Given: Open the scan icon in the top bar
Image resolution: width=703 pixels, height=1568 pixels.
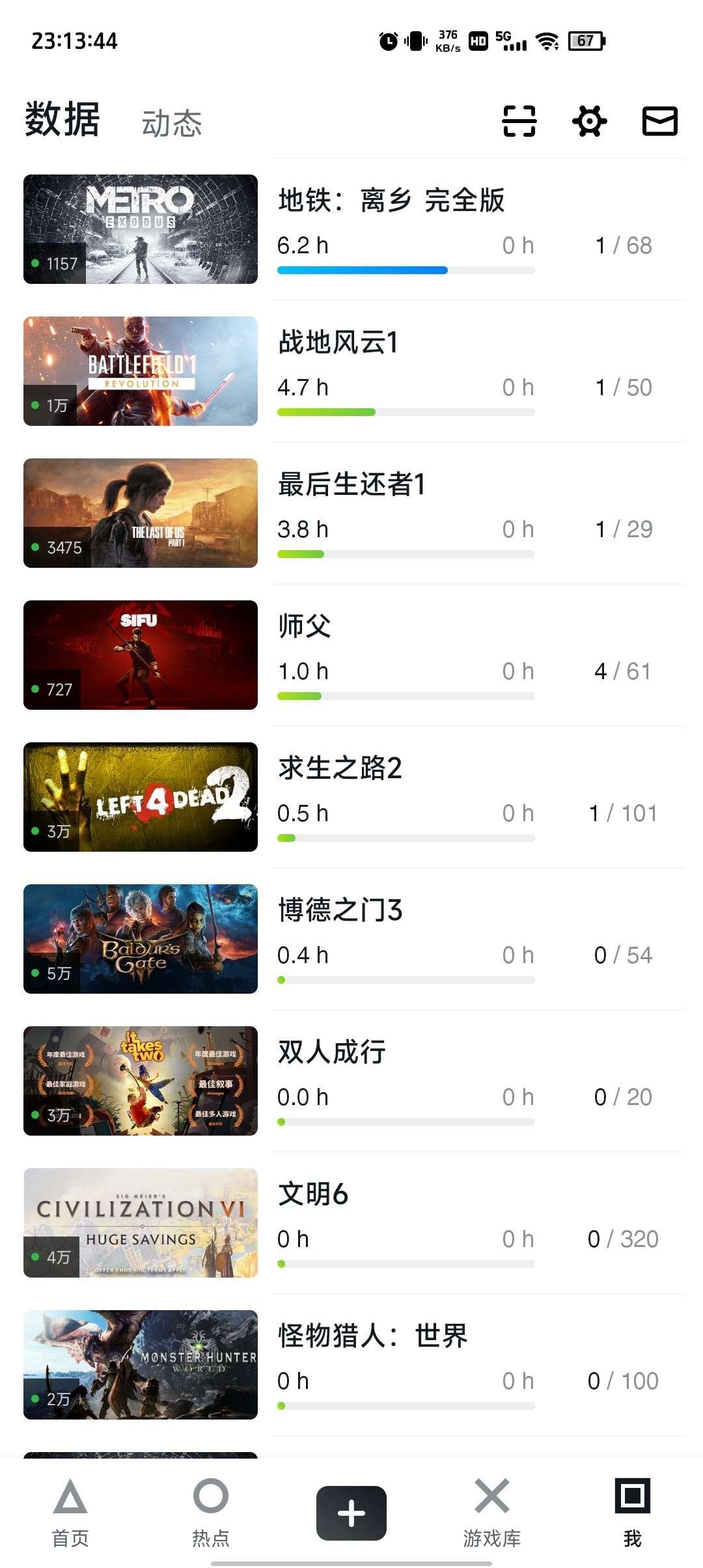Looking at the screenshot, I should point(517,121).
